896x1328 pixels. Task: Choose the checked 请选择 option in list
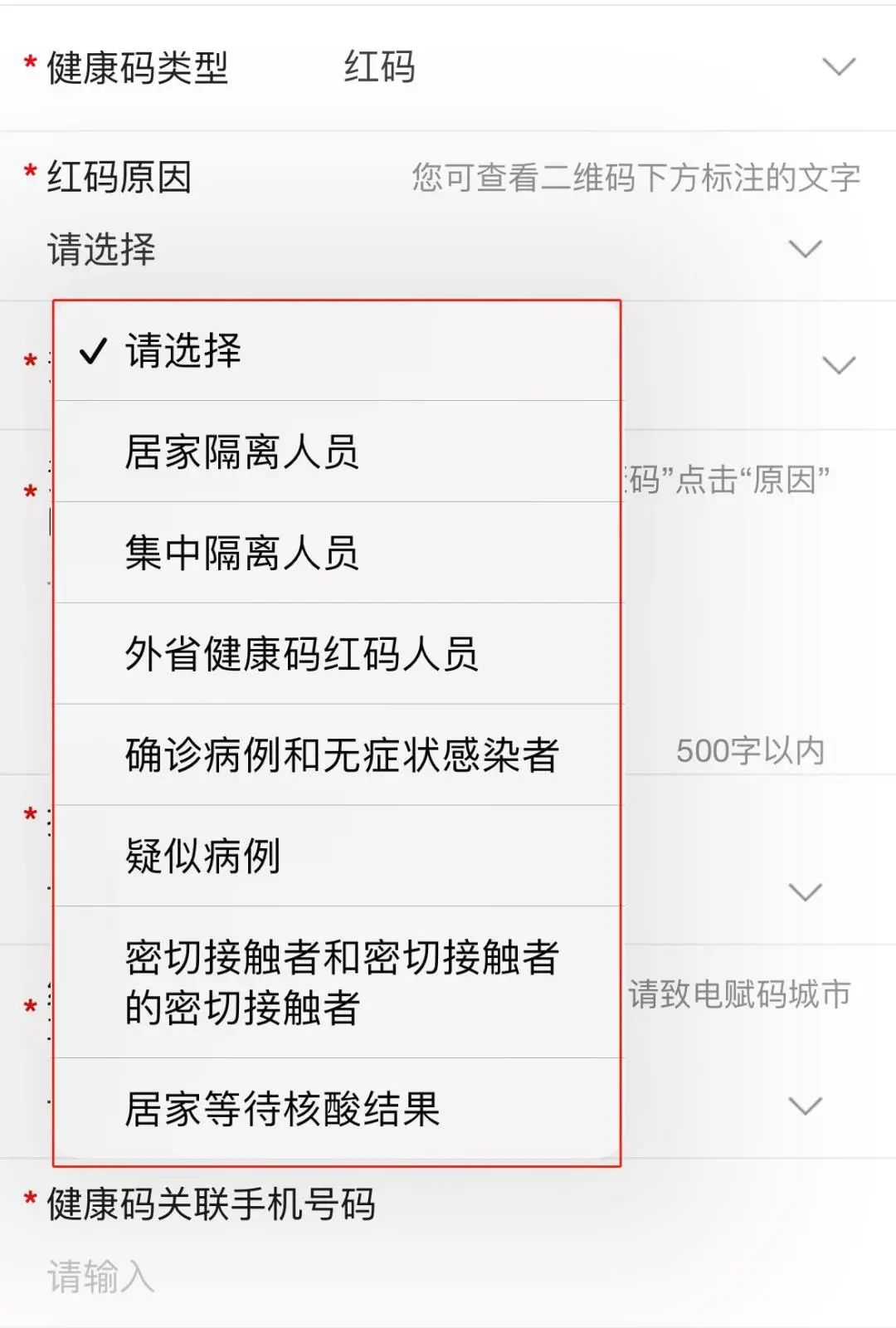336,351
